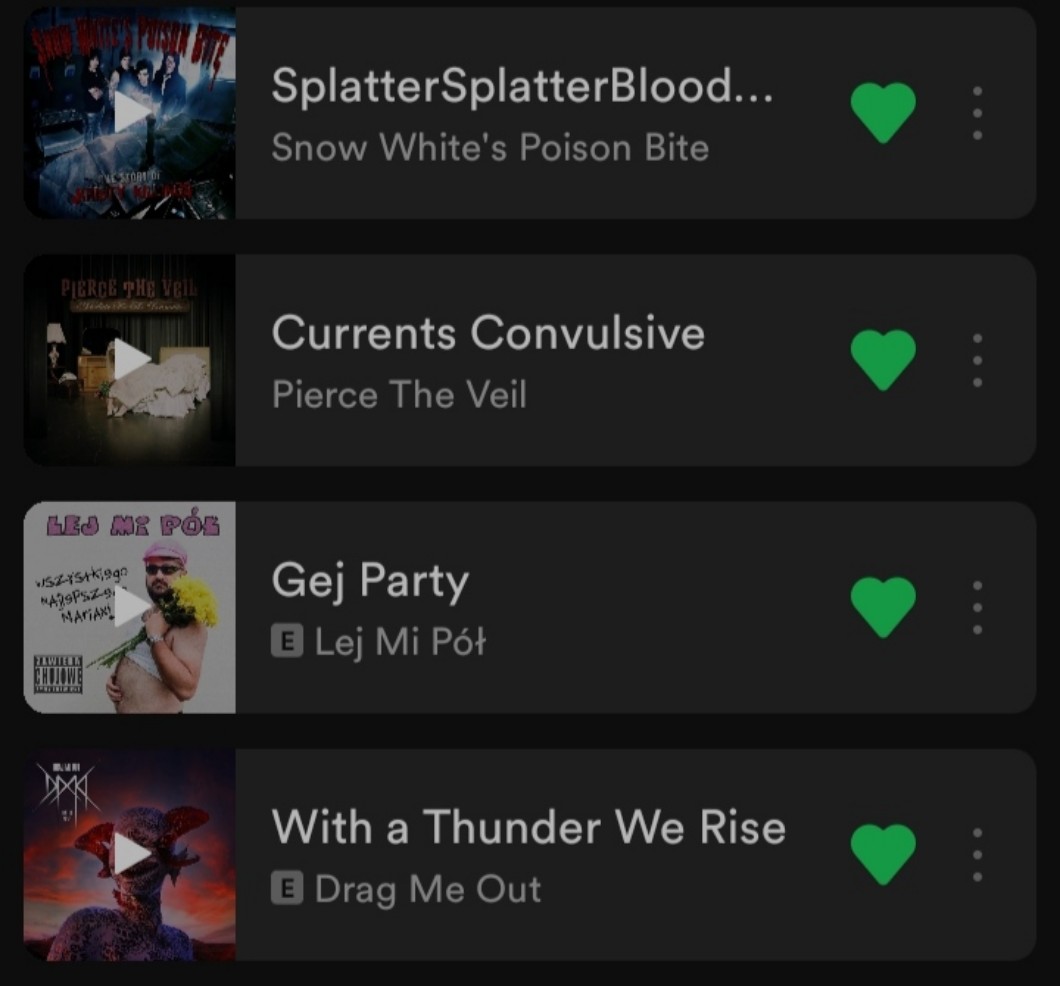Show more options for Gej Party
This screenshot has width=1060, height=986.
[x=977, y=607]
